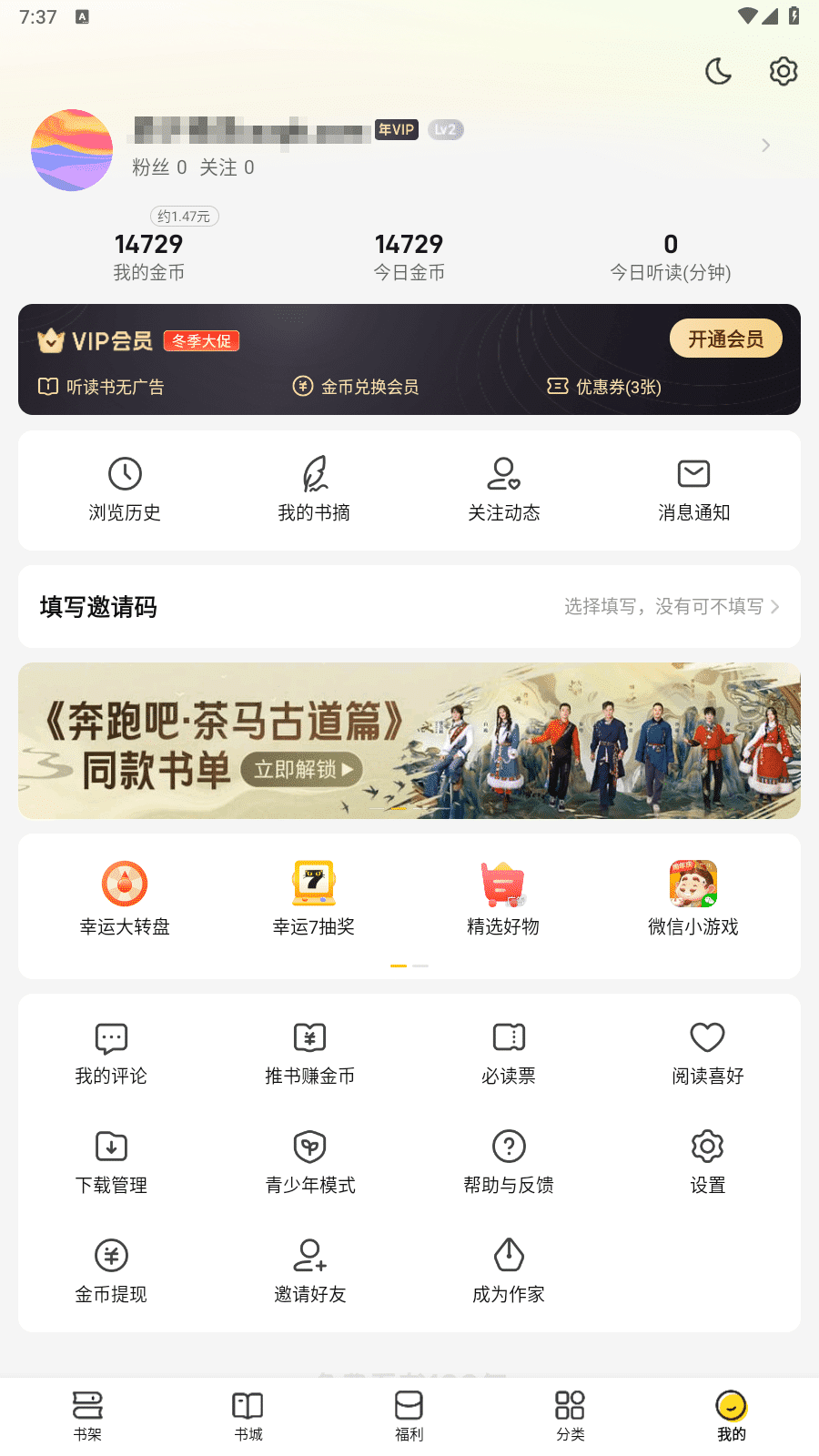The width and height of the screenshot is (819, 1456).
Task: Expand profile details via top-right chevron
Action: 765,146
